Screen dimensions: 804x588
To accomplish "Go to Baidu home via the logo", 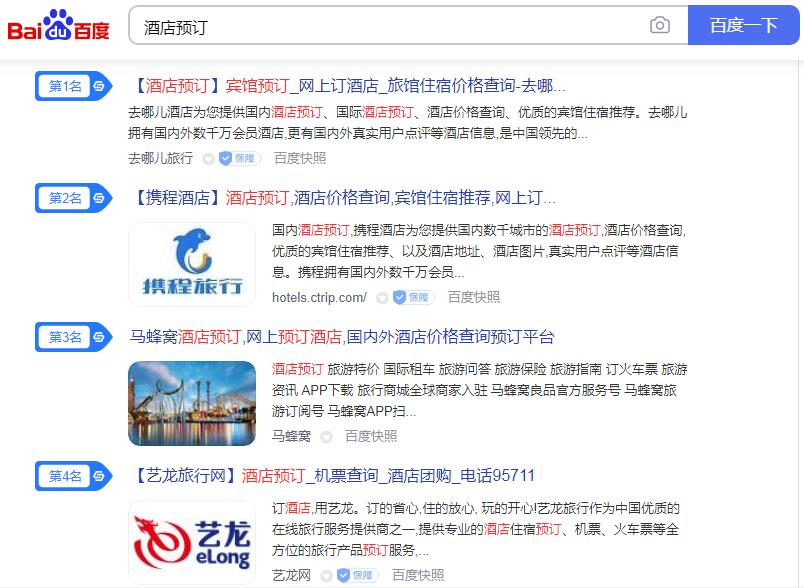I will click(59, 26).
